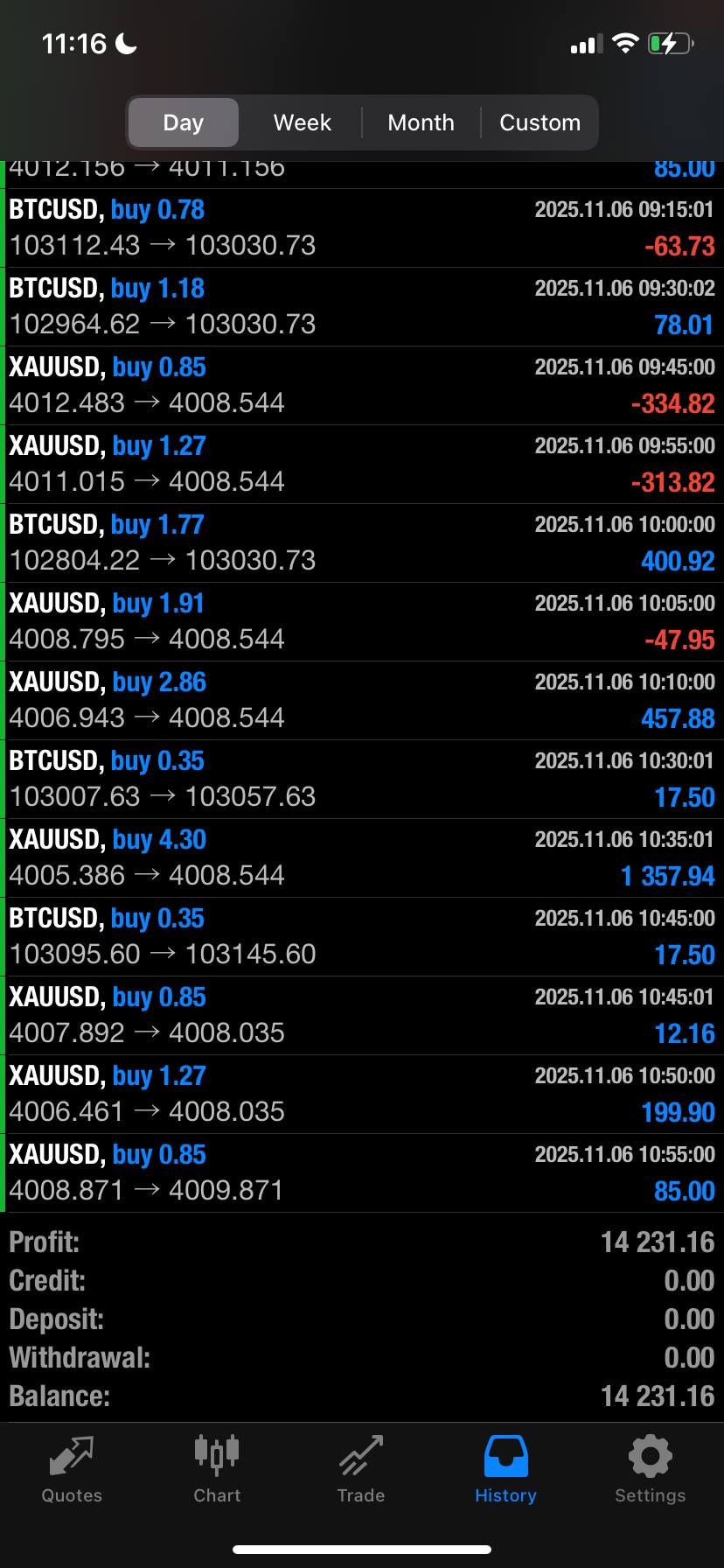
Task: Open the XAUUSD buy 4.30 trade
Action: tap(362, 857)
